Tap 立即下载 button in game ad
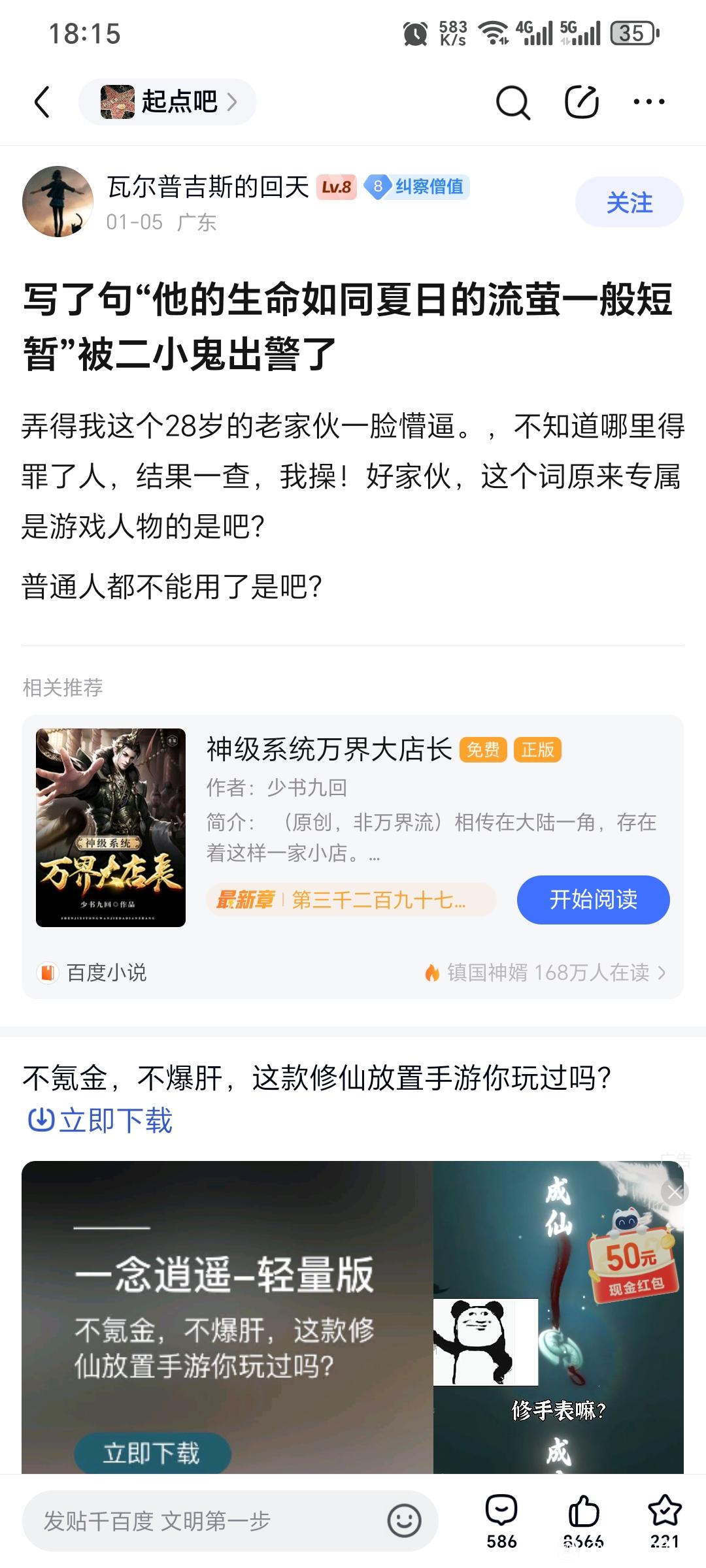Viewport: 706px width, 1568px height. click(x=152, y=1452)
